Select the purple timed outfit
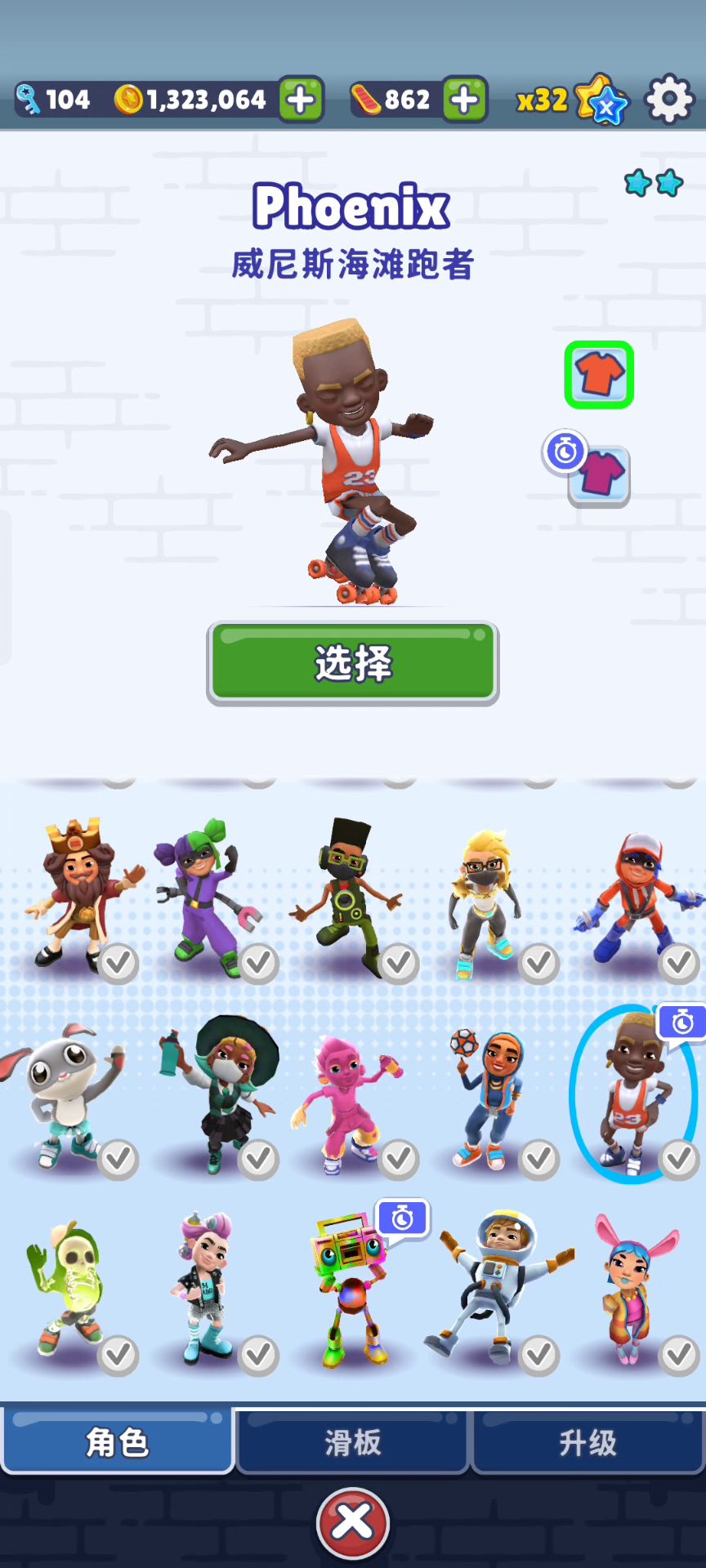Screen dimensions: 706x1568 click(599, 476)
